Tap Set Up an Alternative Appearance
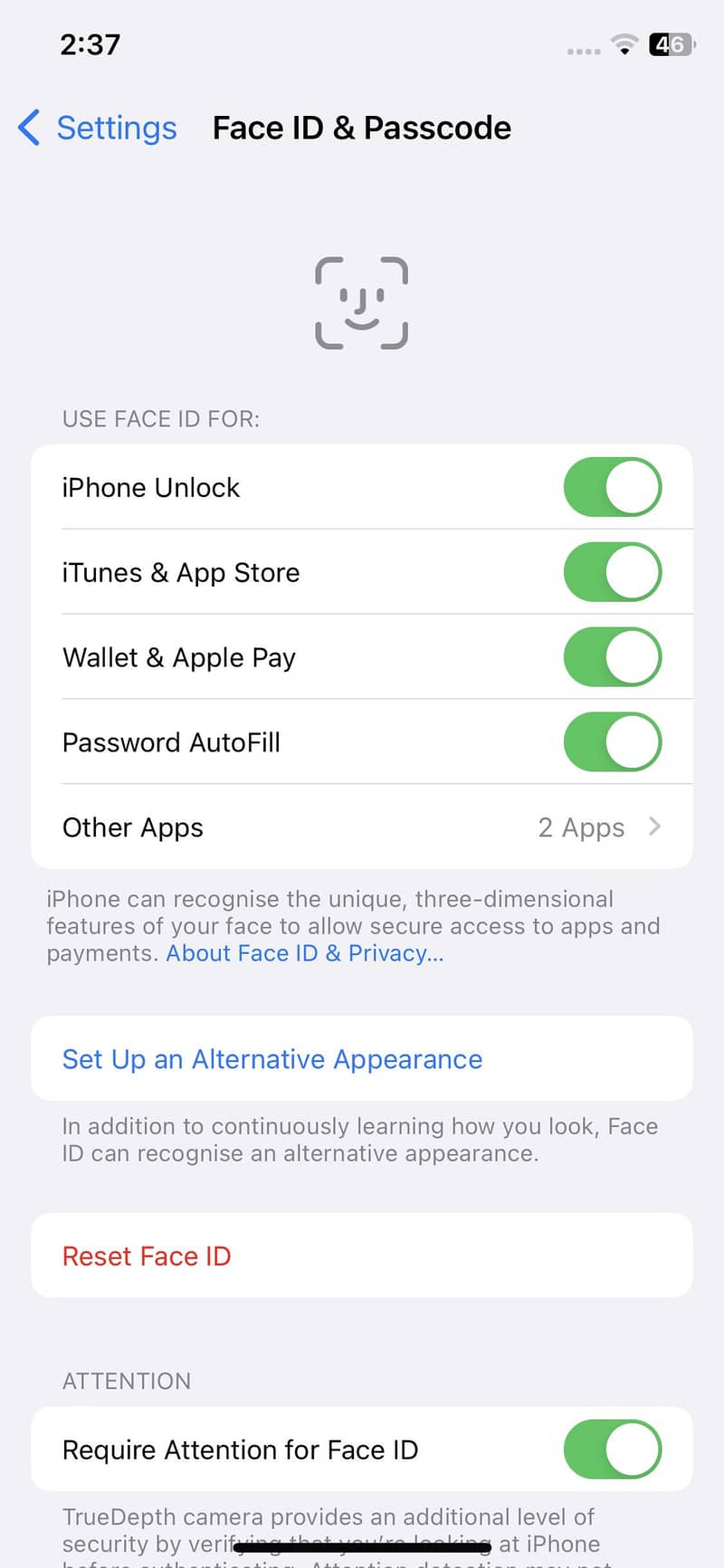This screenshot has width=724, height=1568. (x=271, y=1059)
